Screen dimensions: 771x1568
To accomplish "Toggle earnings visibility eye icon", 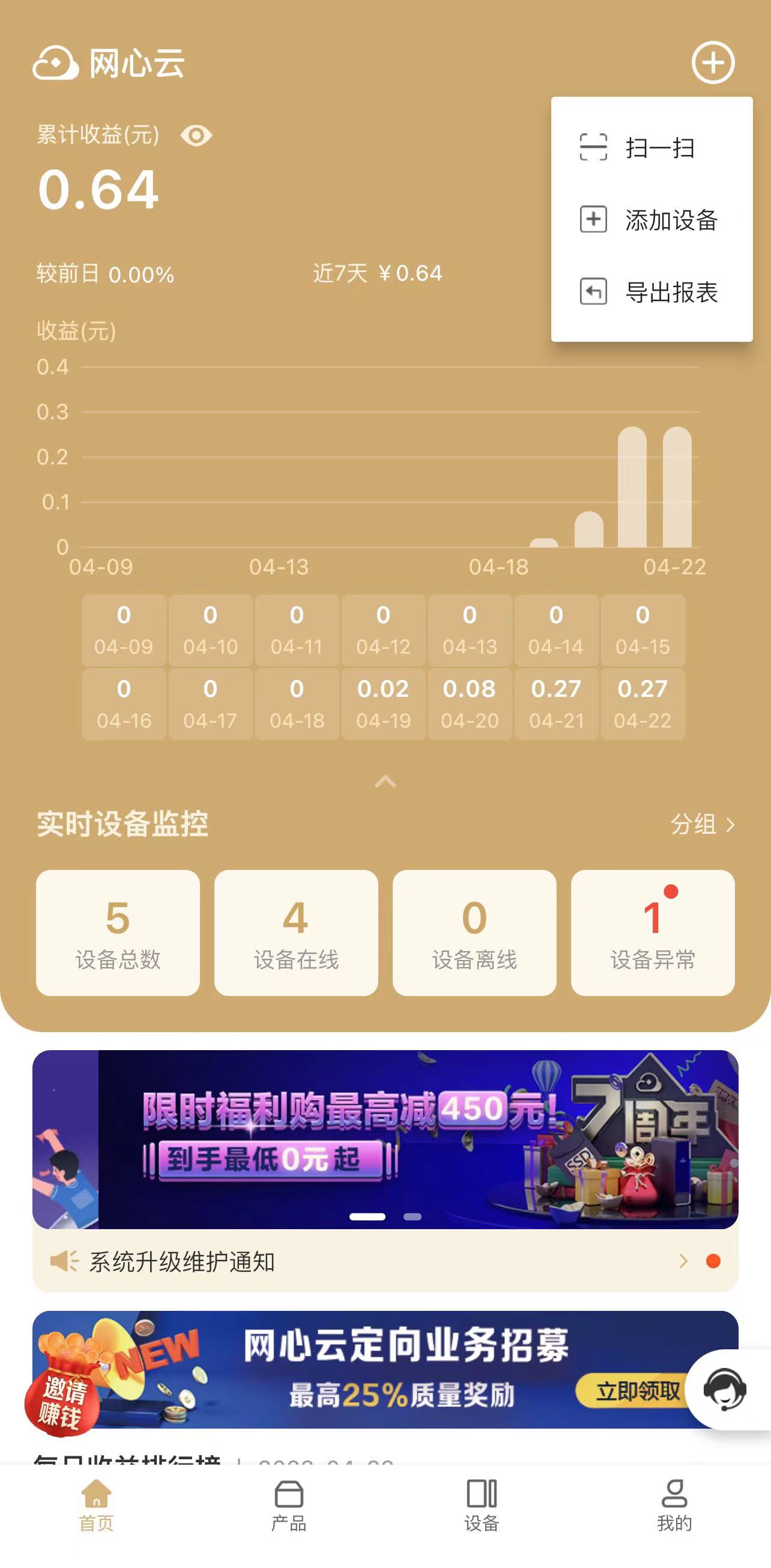I will [196, 135].
